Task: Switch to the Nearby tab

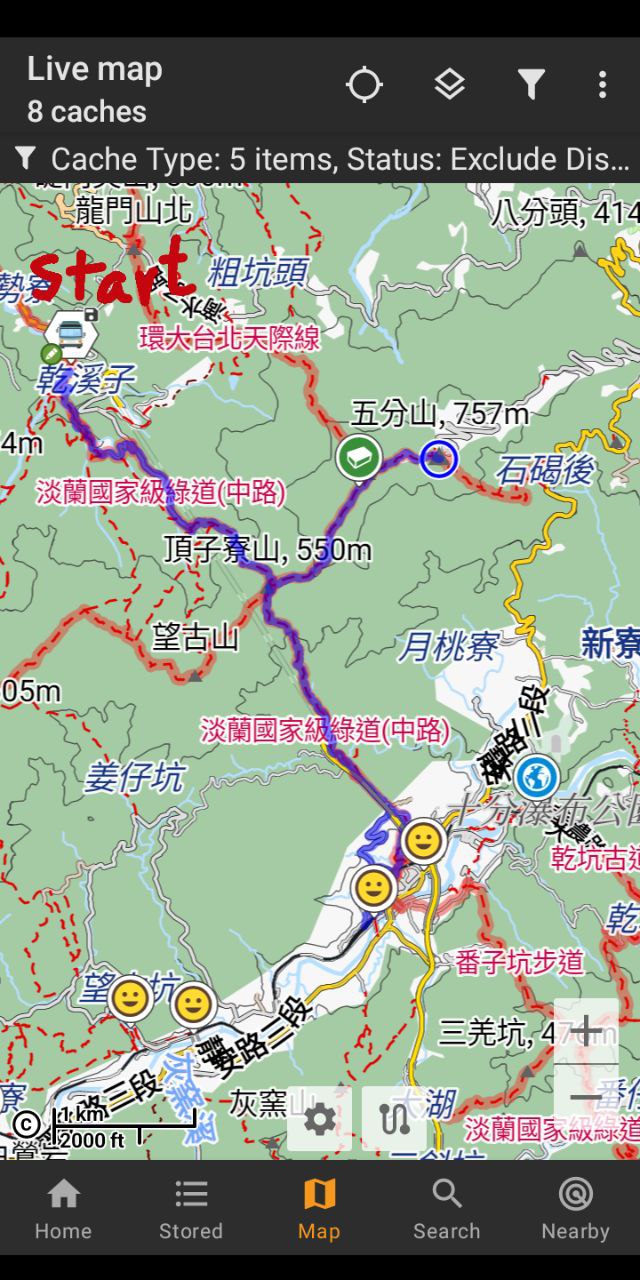Action: coord(575,1208)
